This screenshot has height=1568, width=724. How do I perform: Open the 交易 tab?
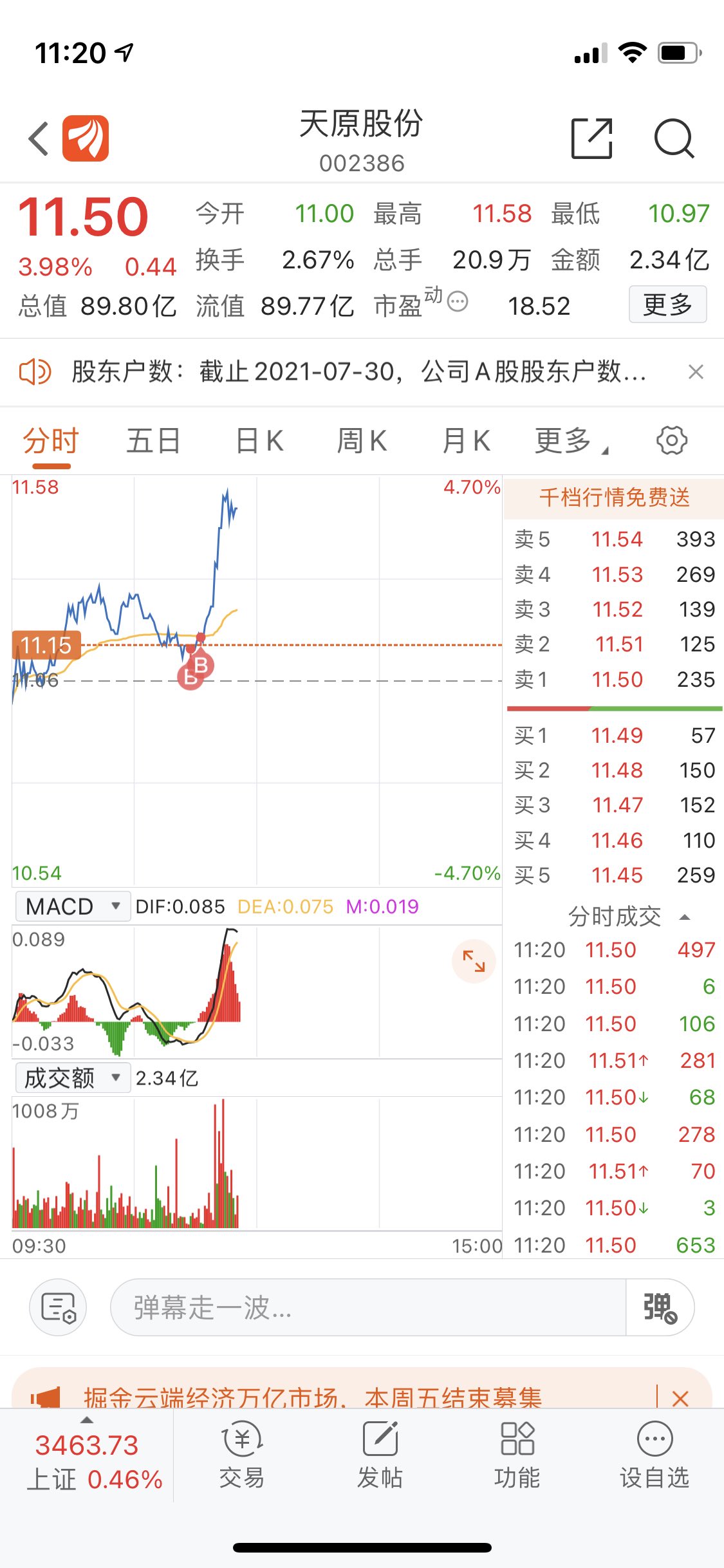tap(242, 1456)
